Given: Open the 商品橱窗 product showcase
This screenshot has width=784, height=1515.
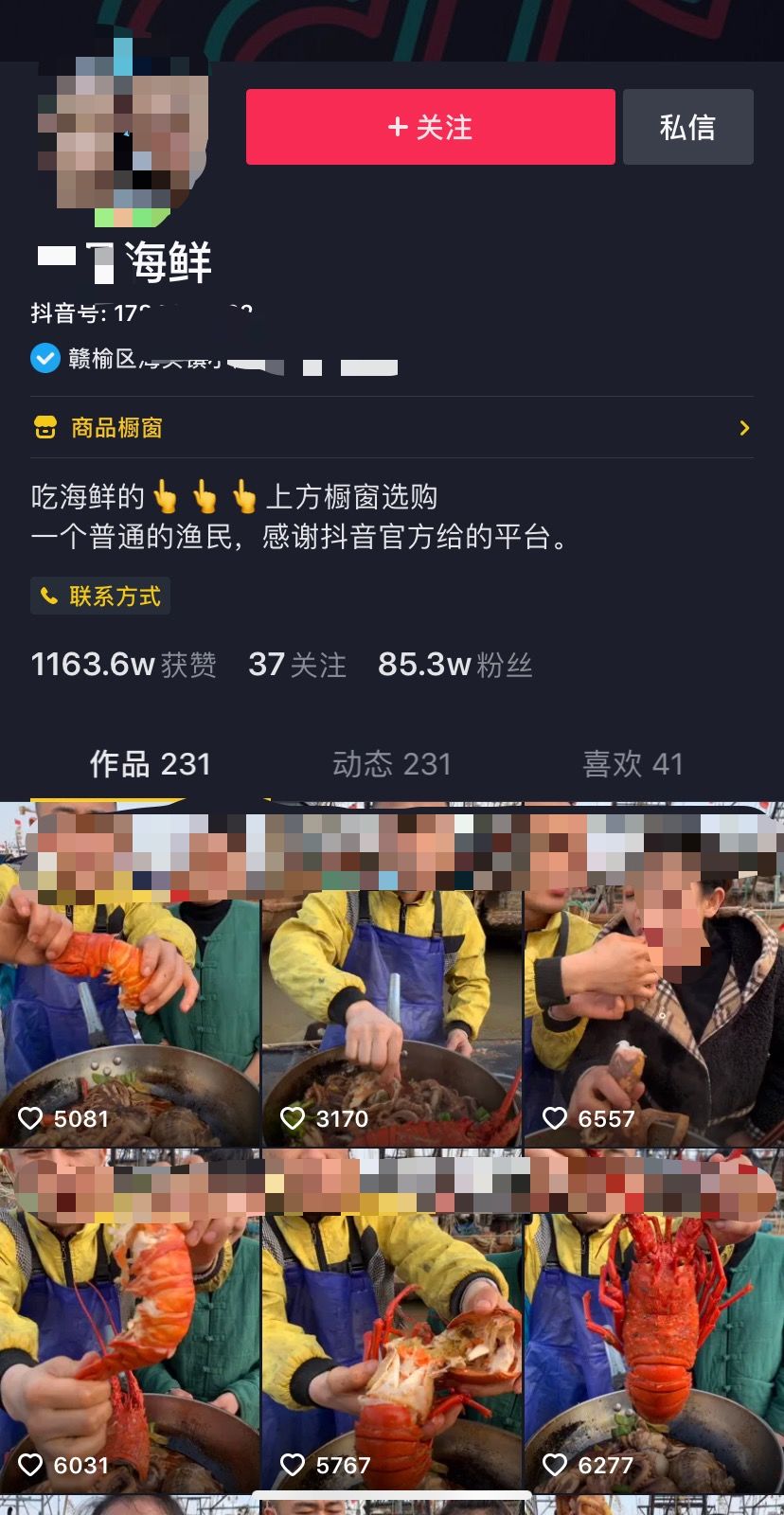Looking at the screenshot, I should pyautogui.click(x=392, y=428).
